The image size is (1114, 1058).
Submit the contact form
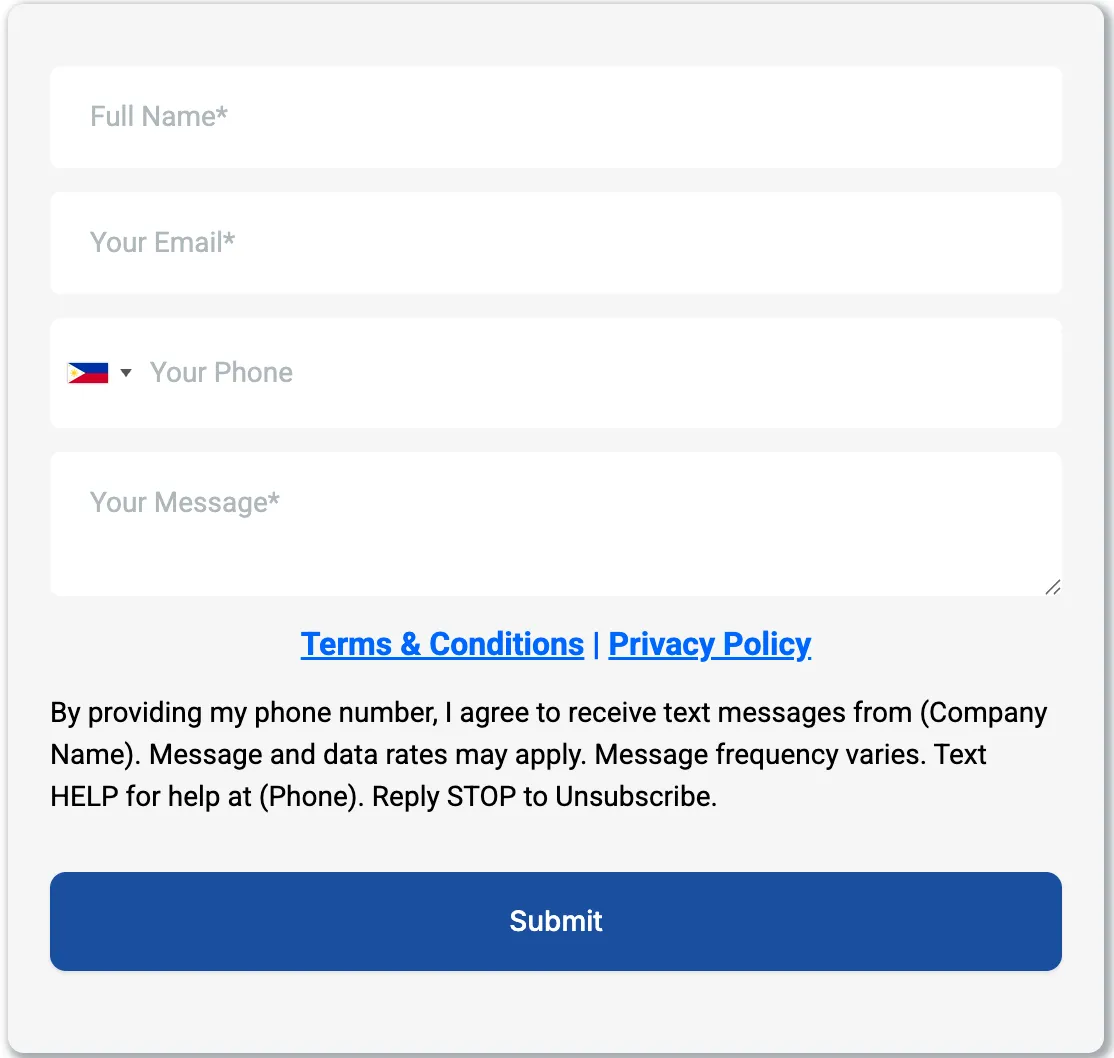[555, 921]
